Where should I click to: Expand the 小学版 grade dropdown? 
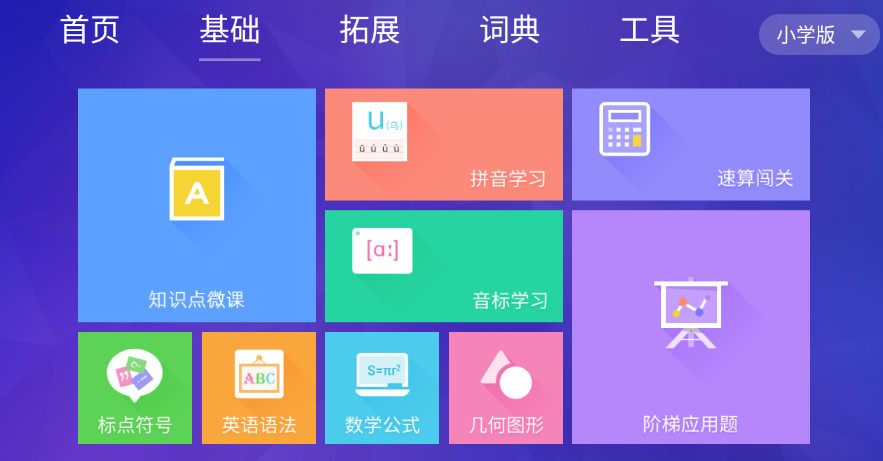click(818, 35)
